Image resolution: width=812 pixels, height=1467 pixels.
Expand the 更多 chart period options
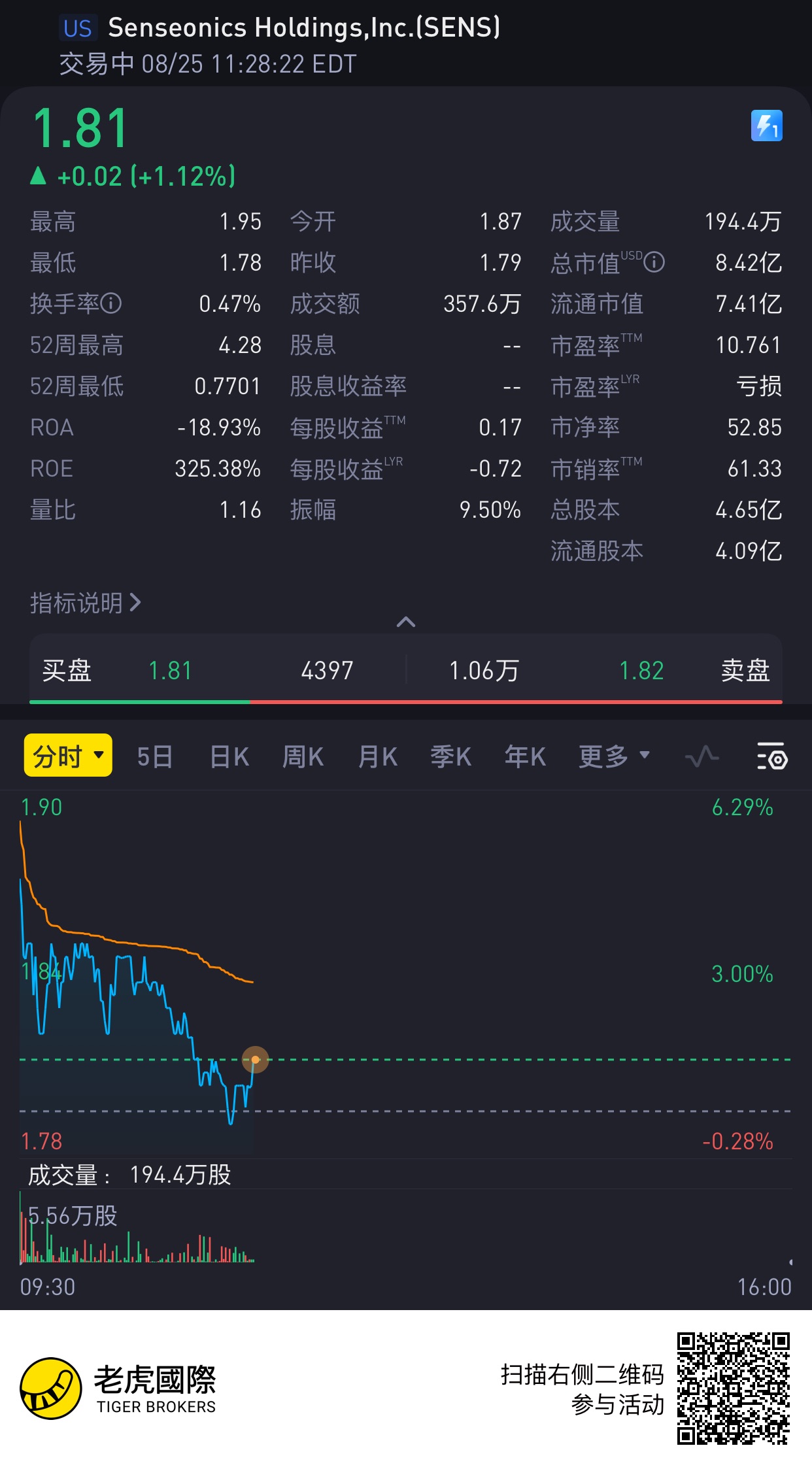(x=613, y=757)
